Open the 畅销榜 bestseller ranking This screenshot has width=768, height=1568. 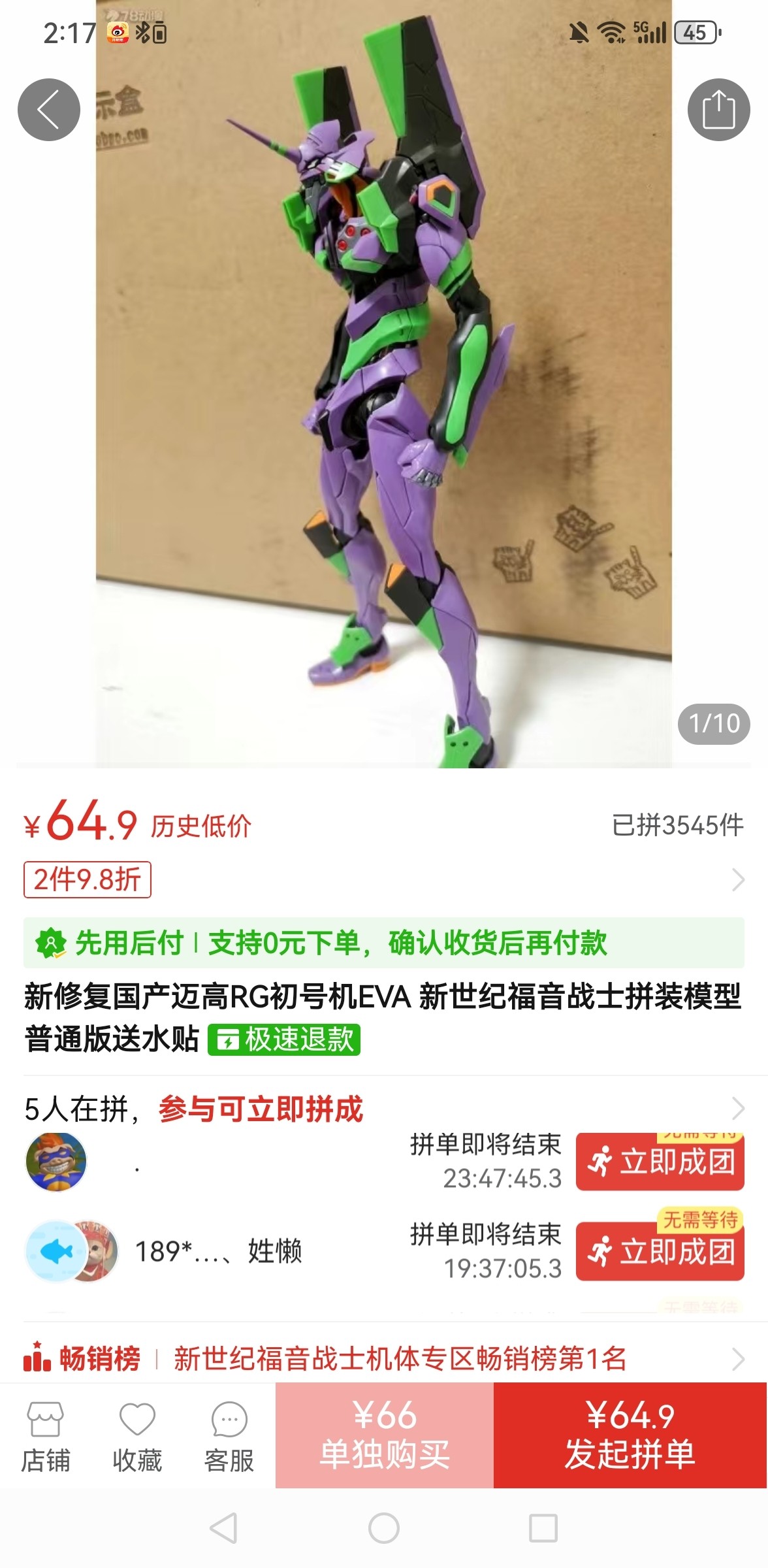click(x=384, y=1359)
